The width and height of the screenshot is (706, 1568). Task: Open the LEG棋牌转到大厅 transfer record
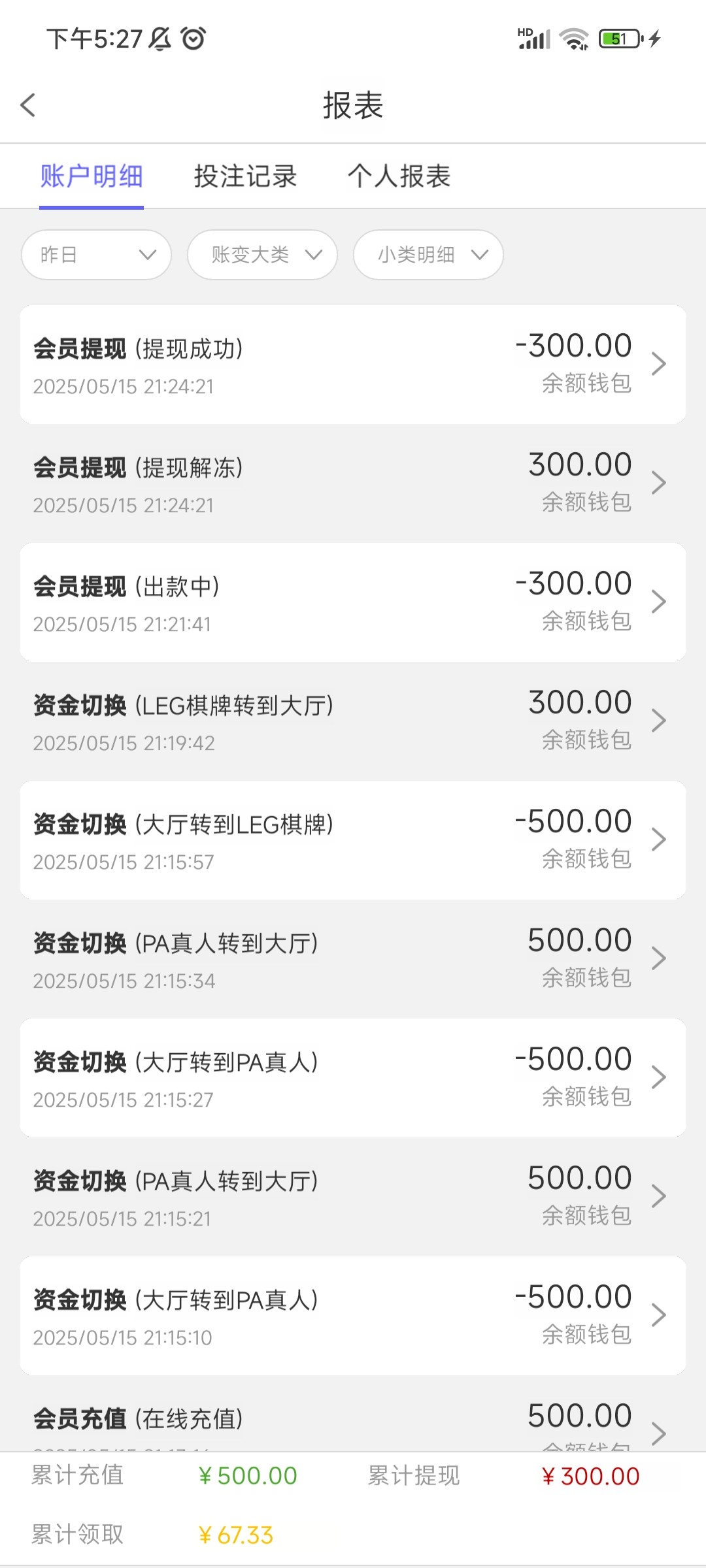point(353,721)
